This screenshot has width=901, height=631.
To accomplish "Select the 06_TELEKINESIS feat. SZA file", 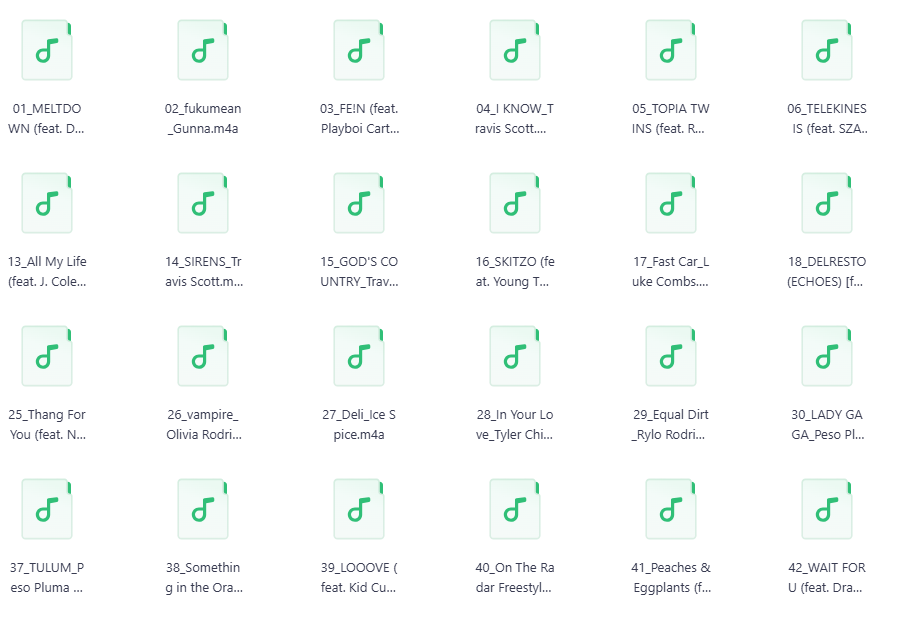I will coord(827,51).
